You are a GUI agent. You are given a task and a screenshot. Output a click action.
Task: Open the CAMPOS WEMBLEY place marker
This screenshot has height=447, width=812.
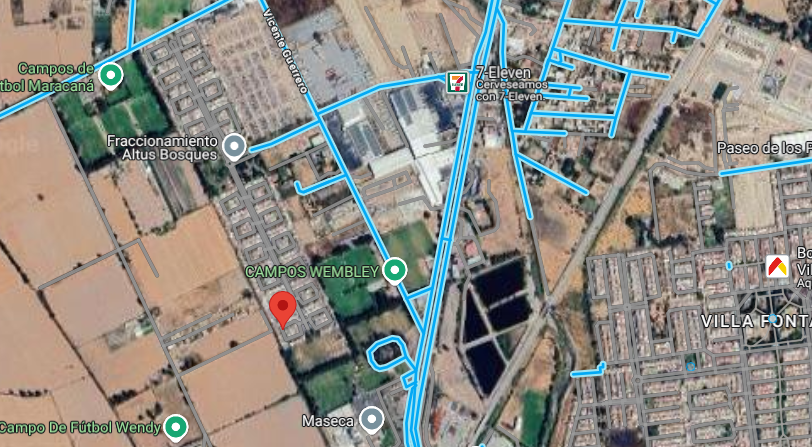pyautogui.click(x=395, y=271)
